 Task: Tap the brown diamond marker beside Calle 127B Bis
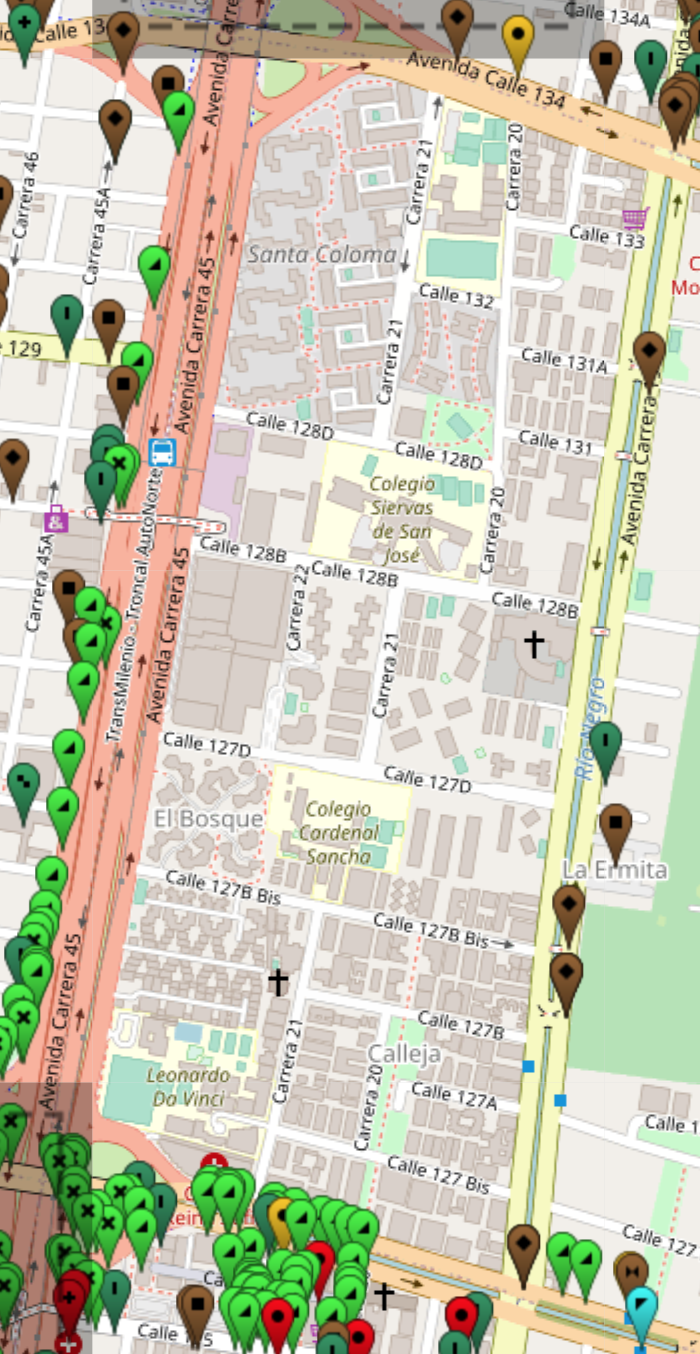tap(569, 904)
